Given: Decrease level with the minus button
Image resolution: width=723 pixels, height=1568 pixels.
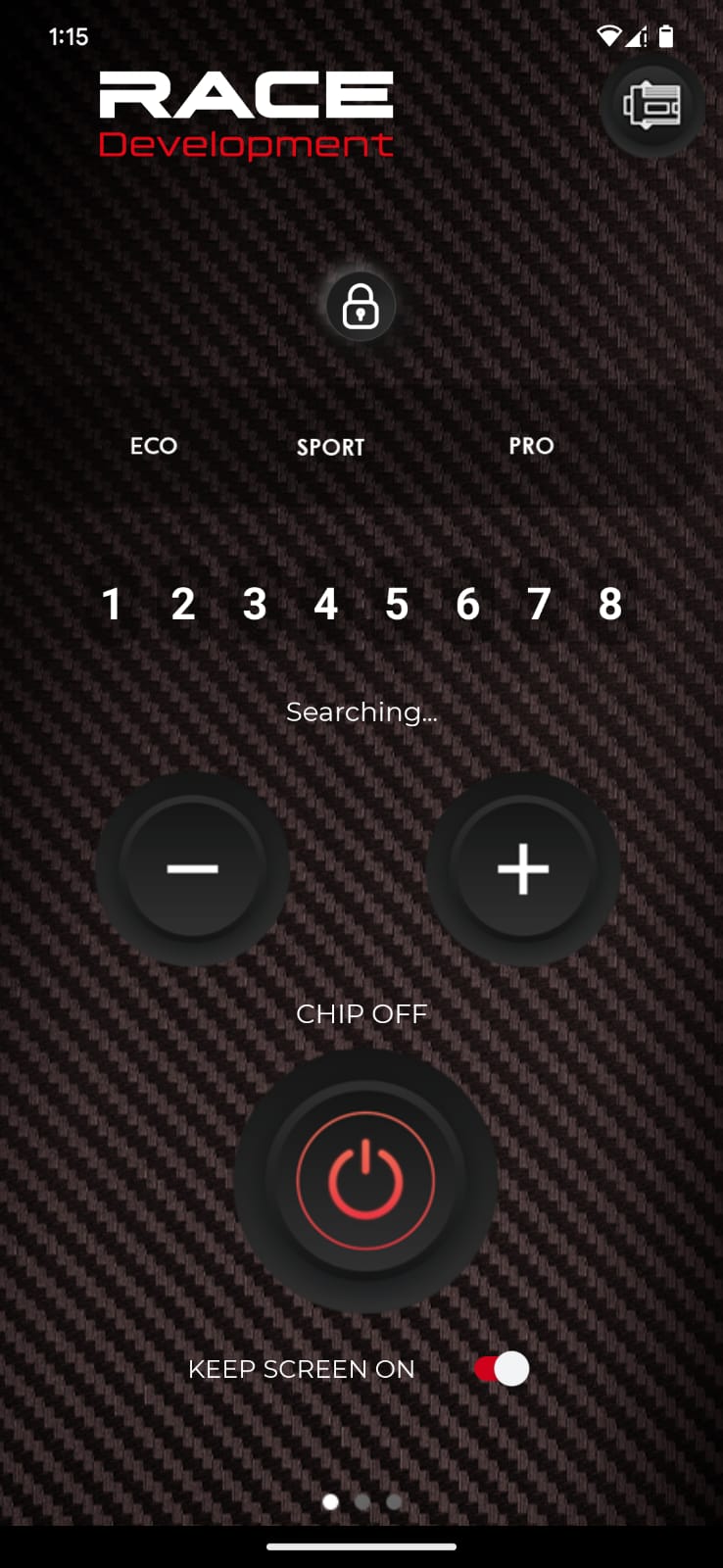Looking at the screenshot, I should click(192, 868).
